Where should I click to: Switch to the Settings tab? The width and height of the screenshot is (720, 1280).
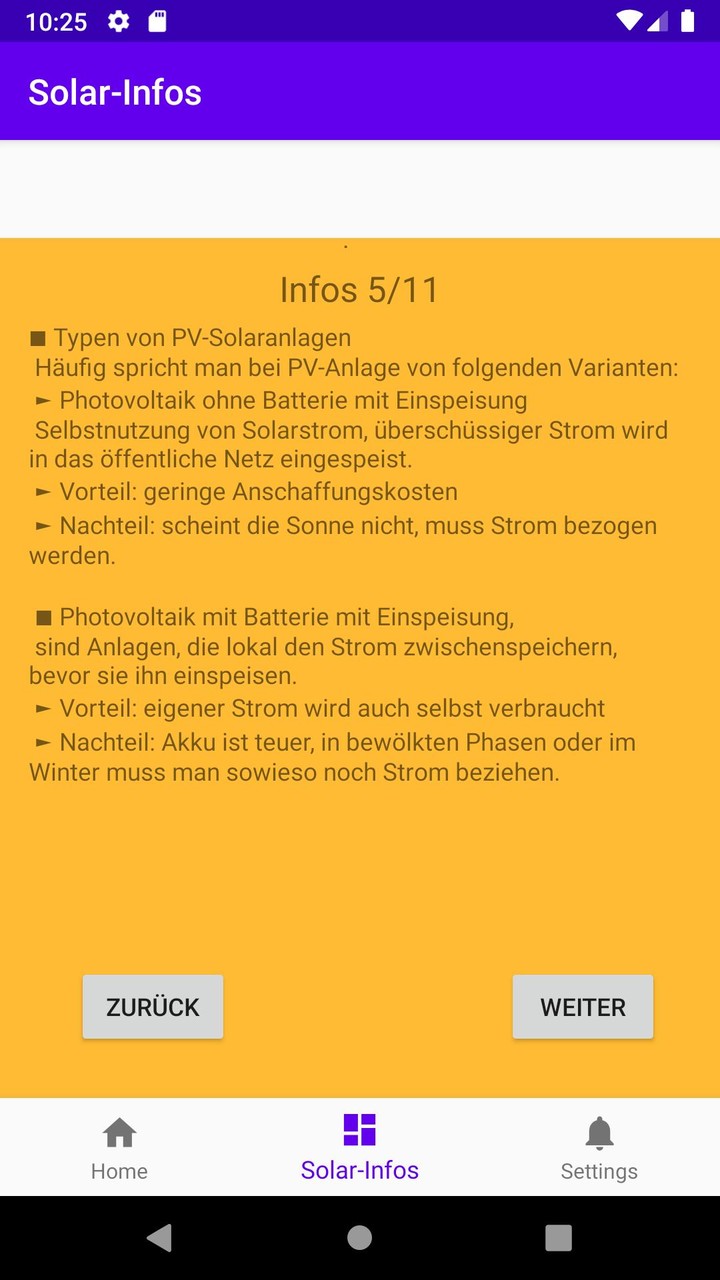[x=599, y=1146]
